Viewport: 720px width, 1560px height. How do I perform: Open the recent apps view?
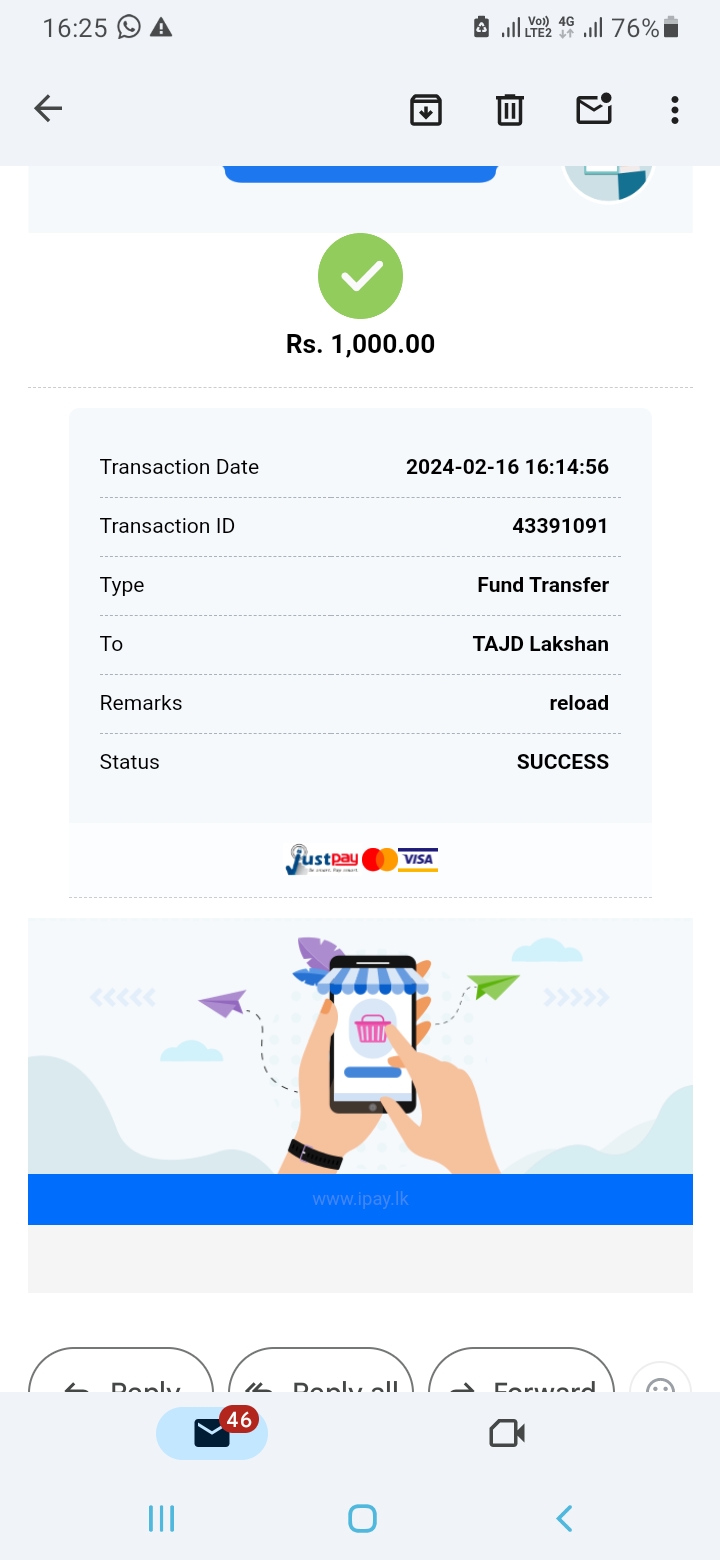(161, 1518)
